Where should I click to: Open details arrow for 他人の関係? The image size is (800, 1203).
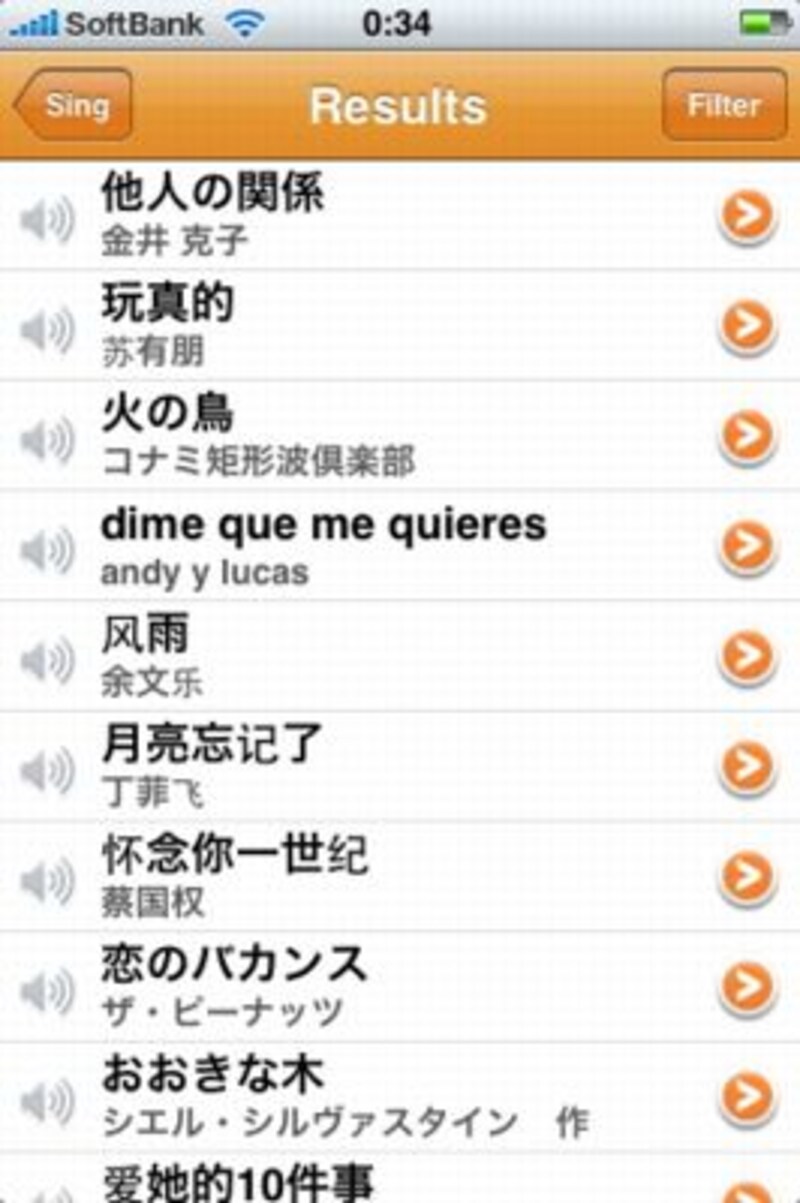pyautogui.click(x=747, y=216)
